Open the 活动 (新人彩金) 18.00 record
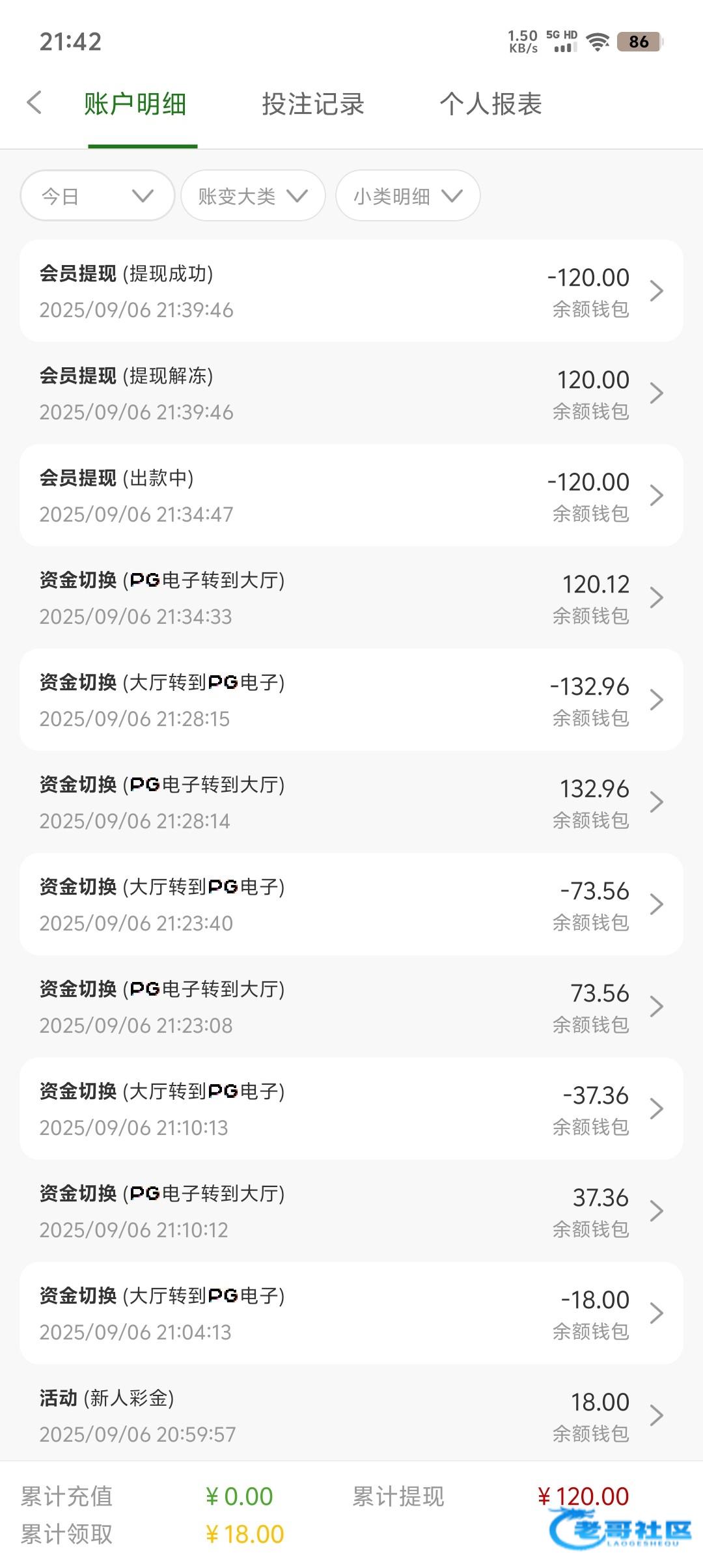The width and height of the screenshot is (703, 1568). (351, 1414)
